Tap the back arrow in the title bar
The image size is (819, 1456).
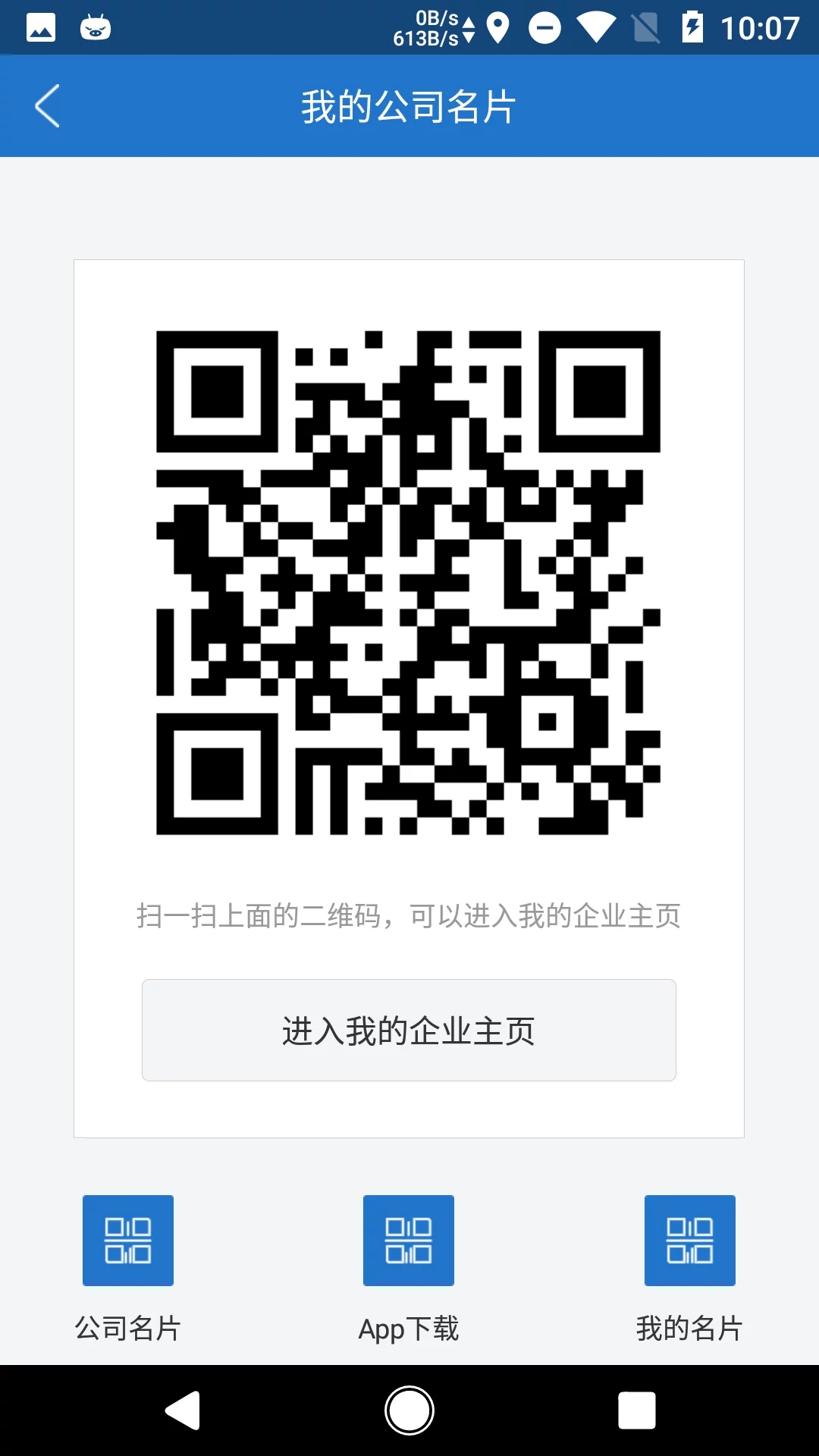pyautogui.click(x=47, y=105)
